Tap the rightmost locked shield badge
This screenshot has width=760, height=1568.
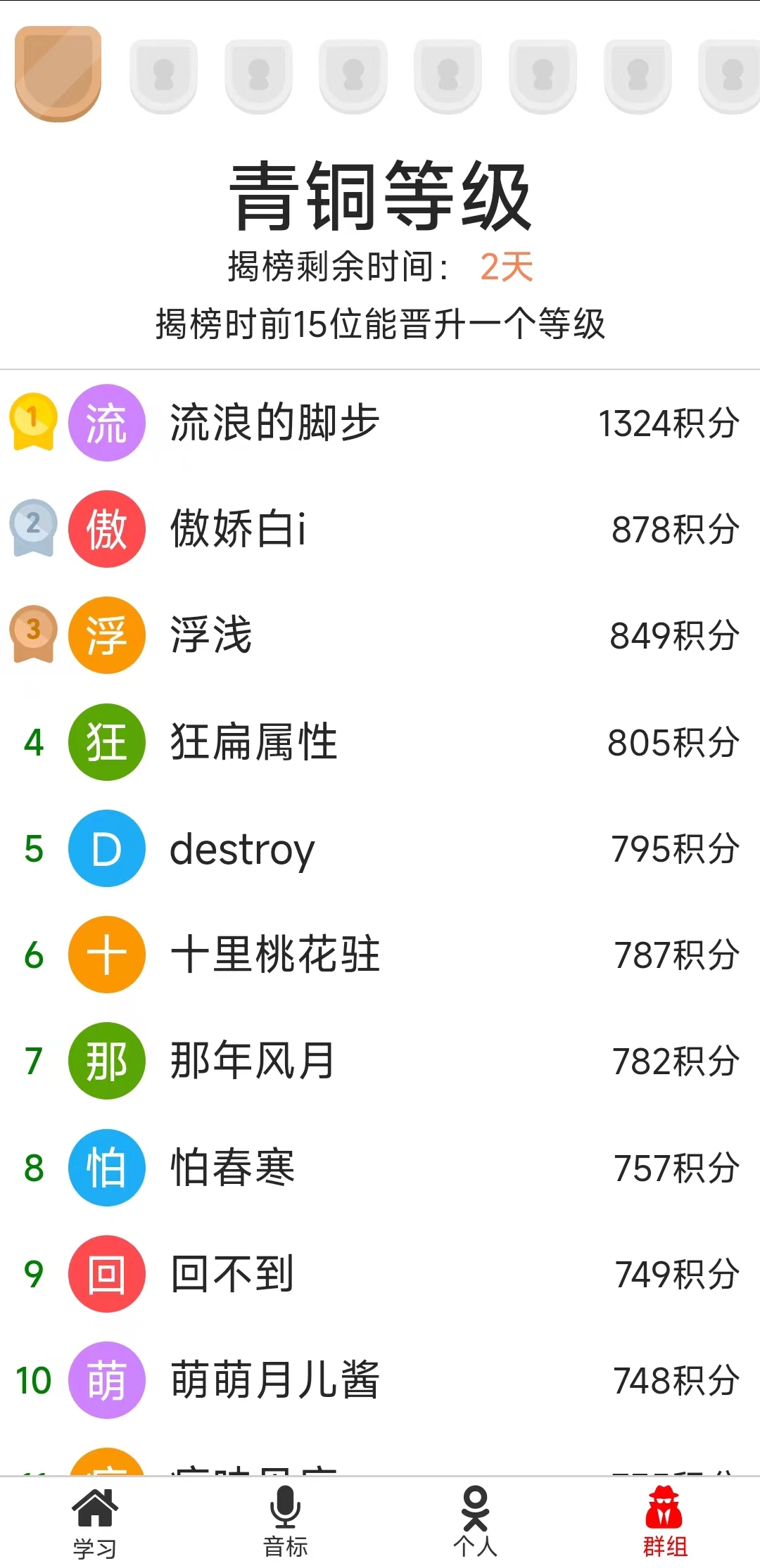click(x=730, y=74)
